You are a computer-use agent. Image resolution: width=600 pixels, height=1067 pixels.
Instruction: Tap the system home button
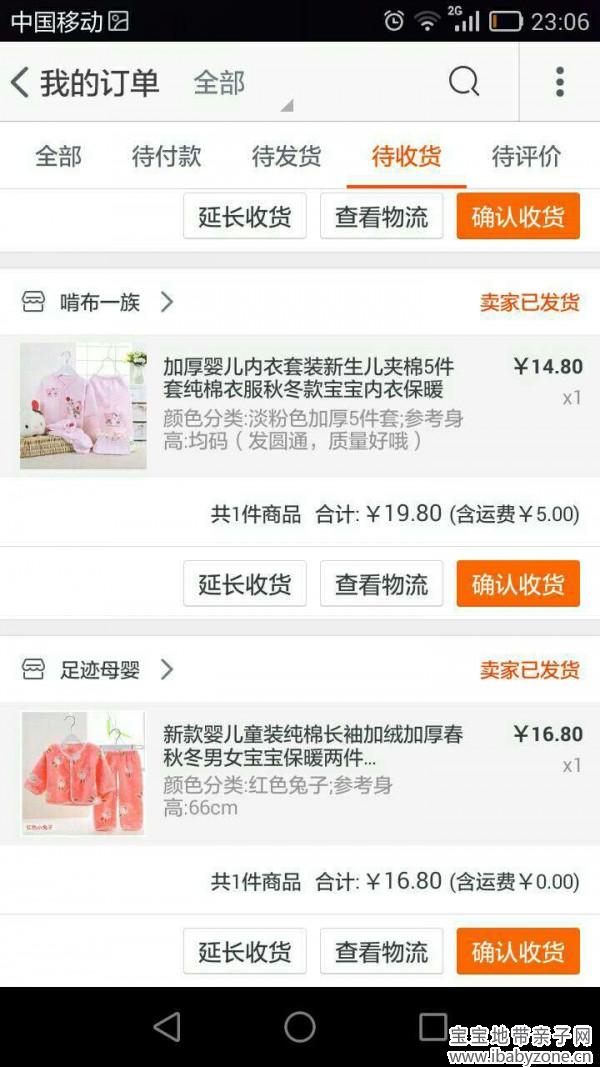coord(300,1027)
